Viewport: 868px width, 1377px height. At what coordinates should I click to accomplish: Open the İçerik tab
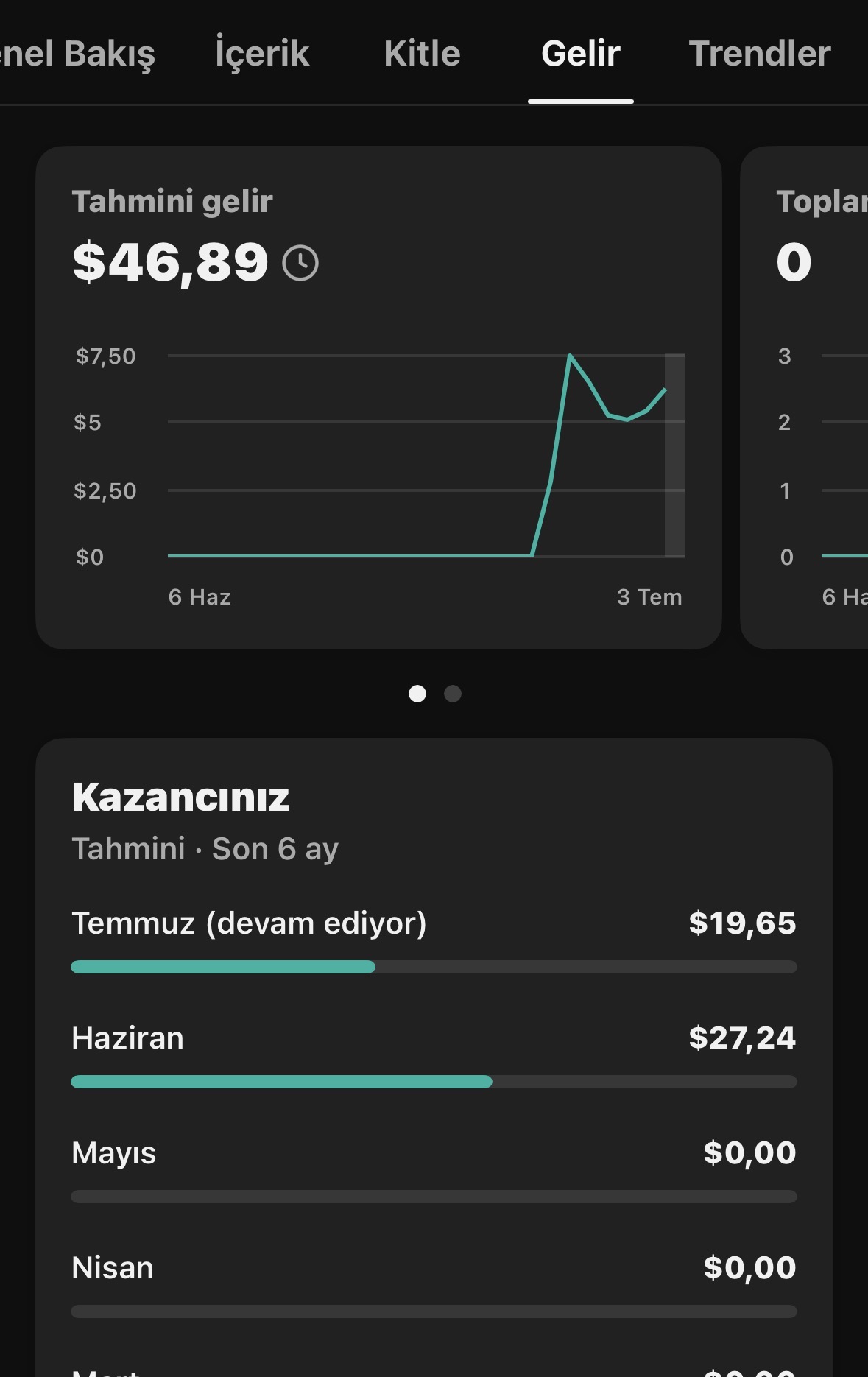click(x=262, y=54)
